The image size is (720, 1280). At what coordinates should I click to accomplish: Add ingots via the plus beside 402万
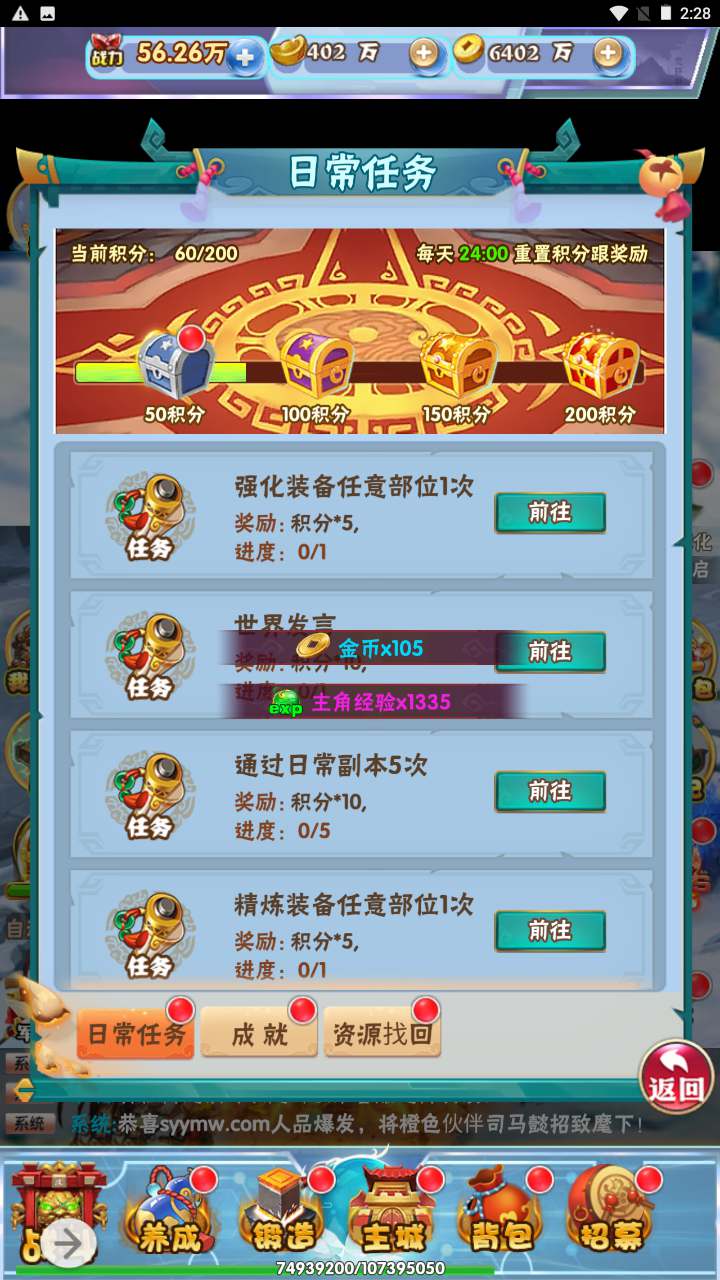[424, 54]
